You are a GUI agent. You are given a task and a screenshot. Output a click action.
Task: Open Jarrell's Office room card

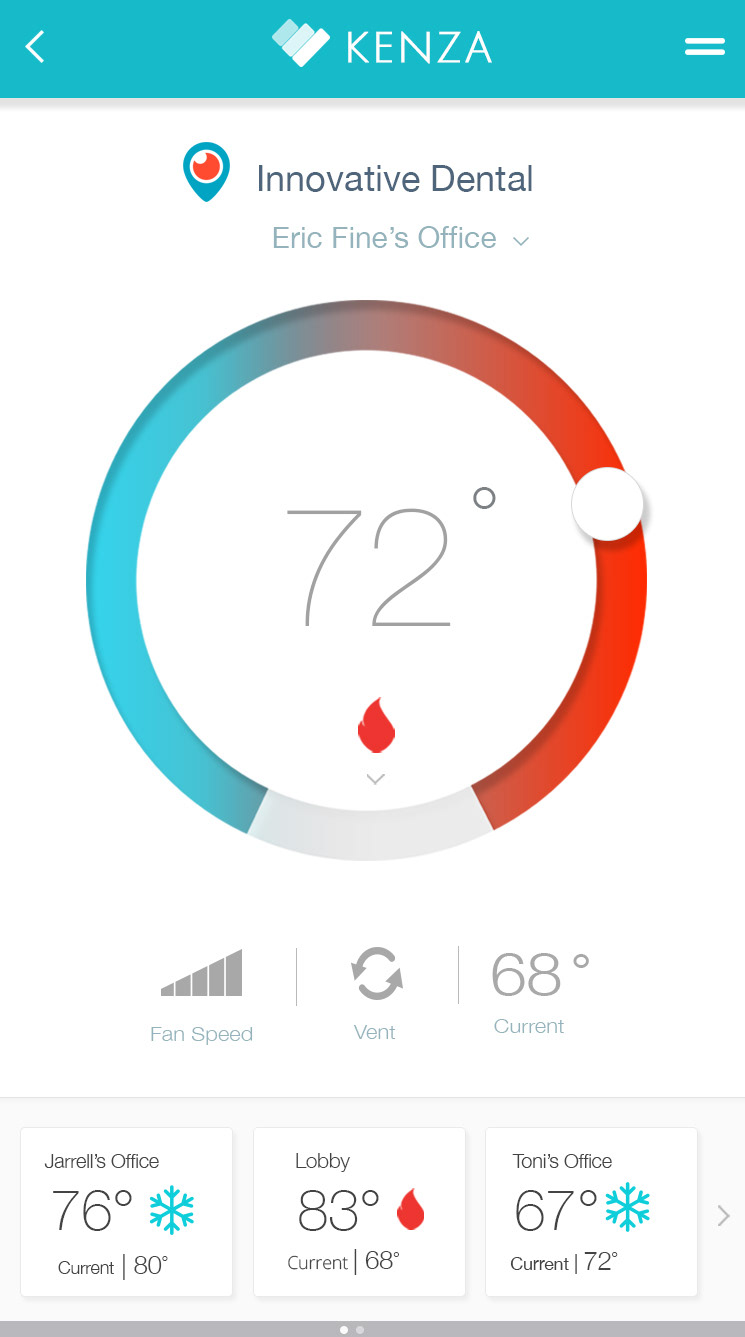[126, 1212]
